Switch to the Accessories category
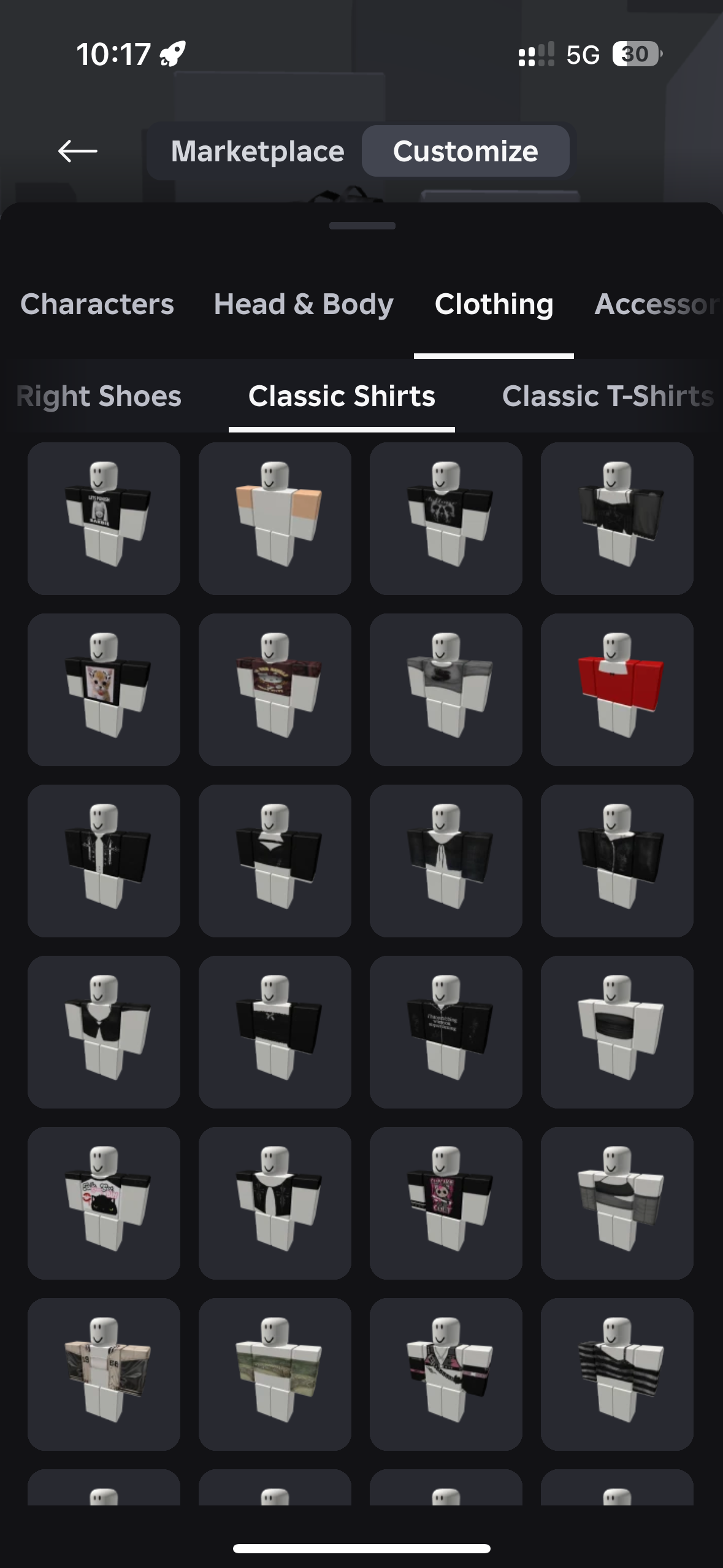 click(656, 304)
